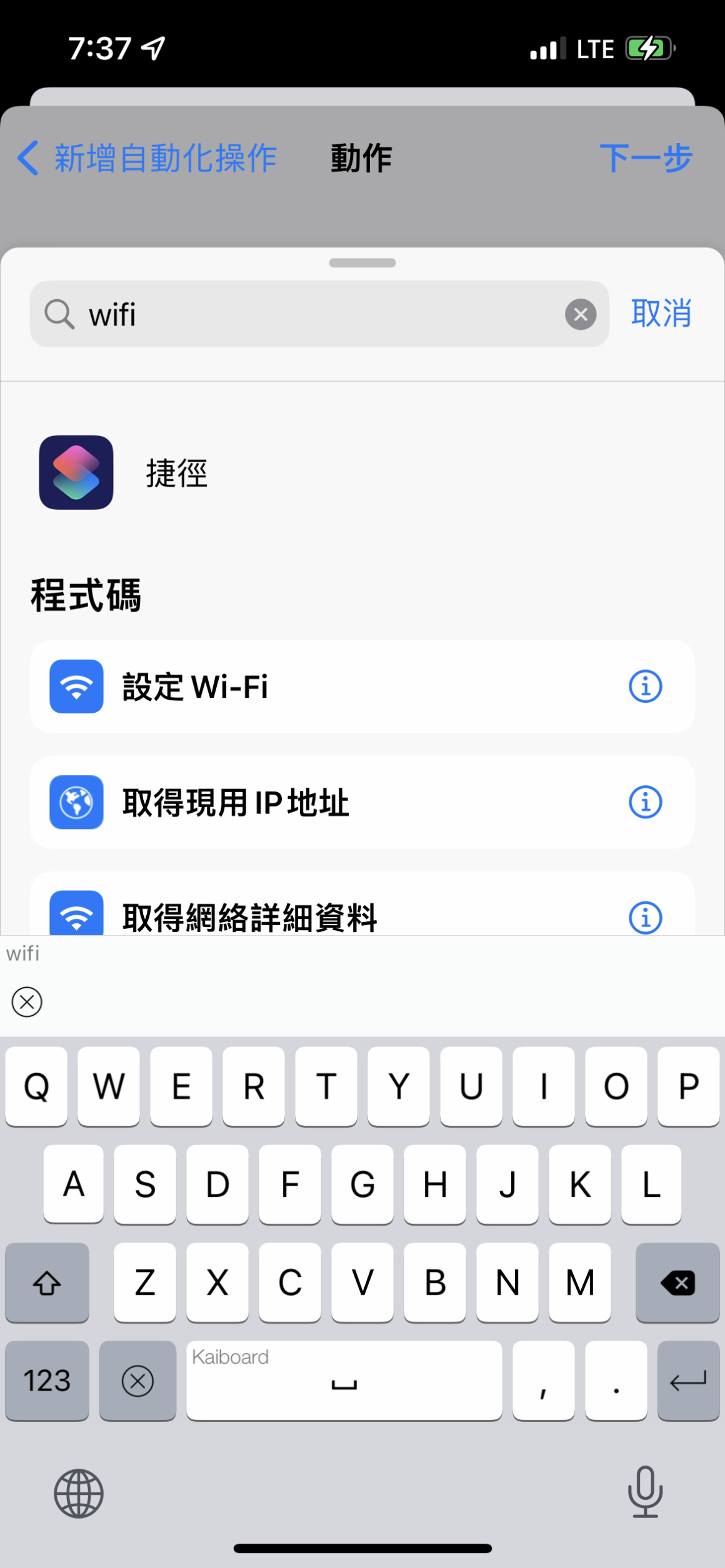Screen dimensions: 725x1568
Task: Tap the info button beside 設定 Wi-Fi
Action: pos(646,686)
